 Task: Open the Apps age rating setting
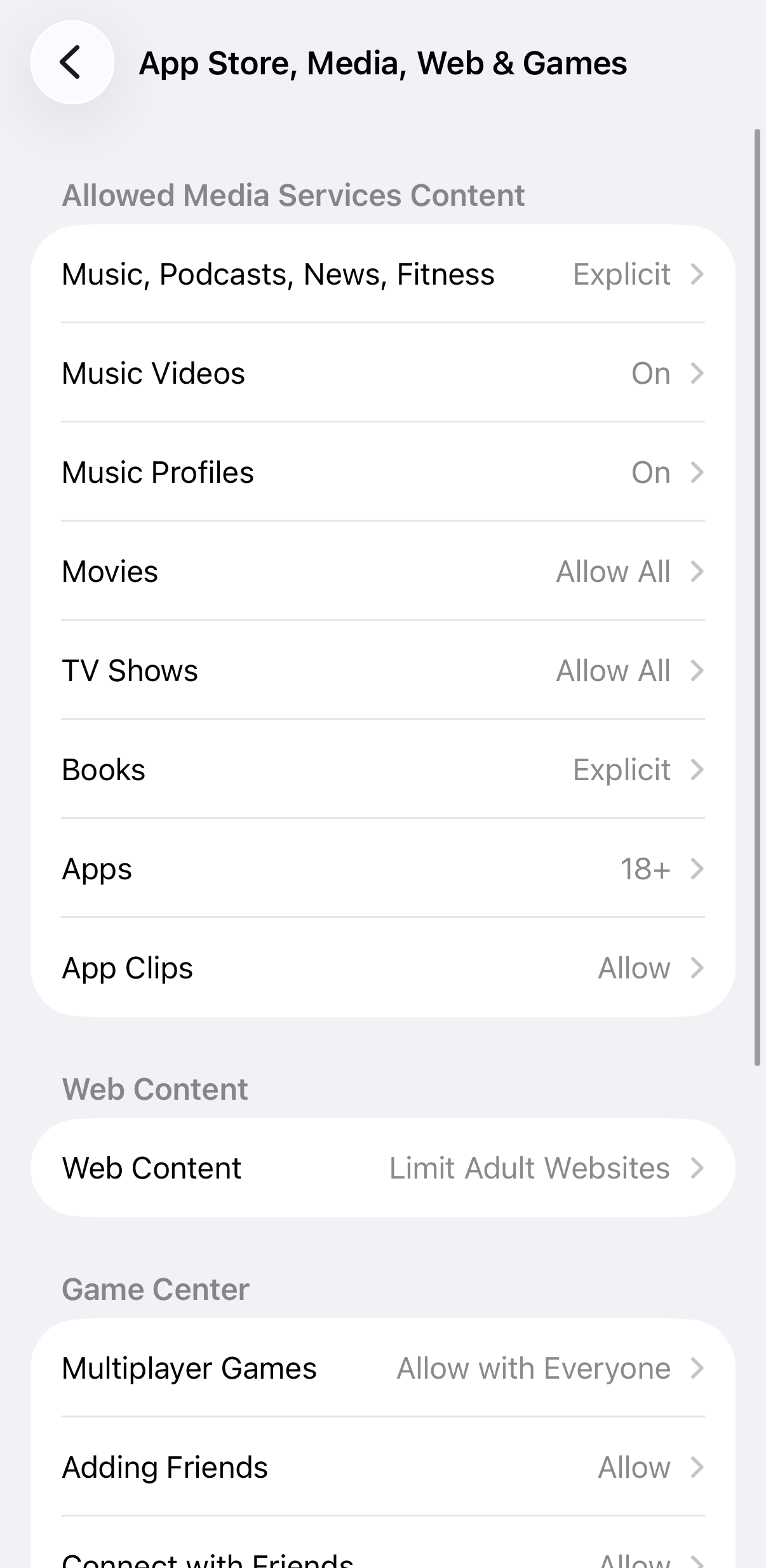pos(382,869)
